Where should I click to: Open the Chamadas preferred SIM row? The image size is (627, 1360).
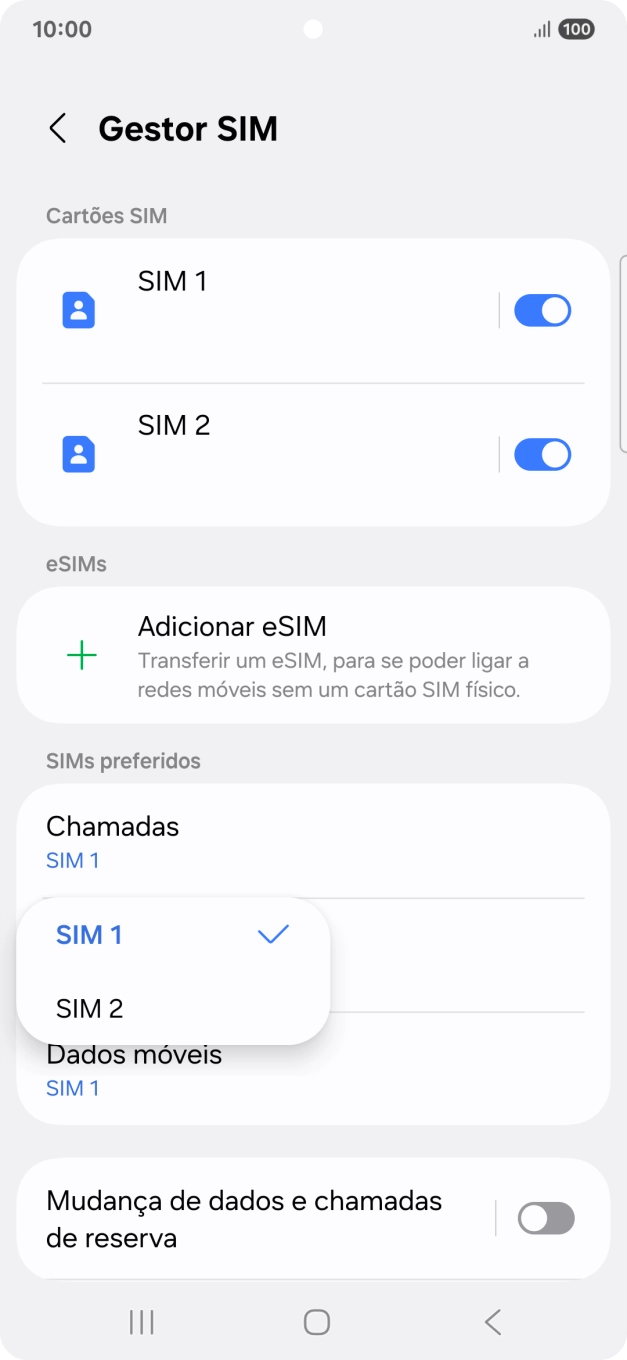point(313,841)
